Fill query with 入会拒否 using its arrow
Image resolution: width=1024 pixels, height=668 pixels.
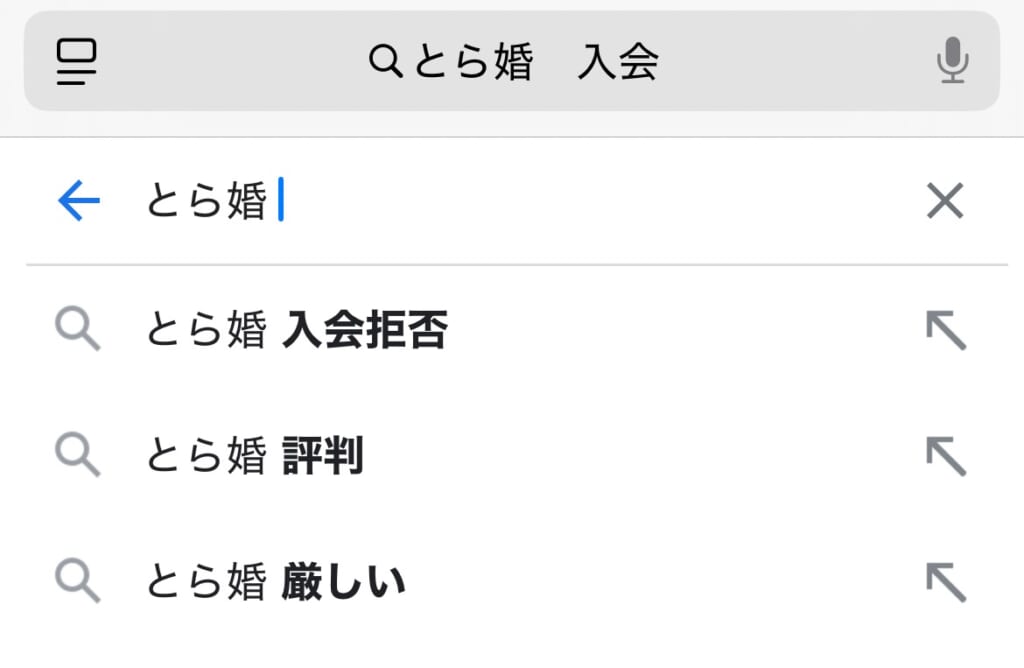point(945,330)
